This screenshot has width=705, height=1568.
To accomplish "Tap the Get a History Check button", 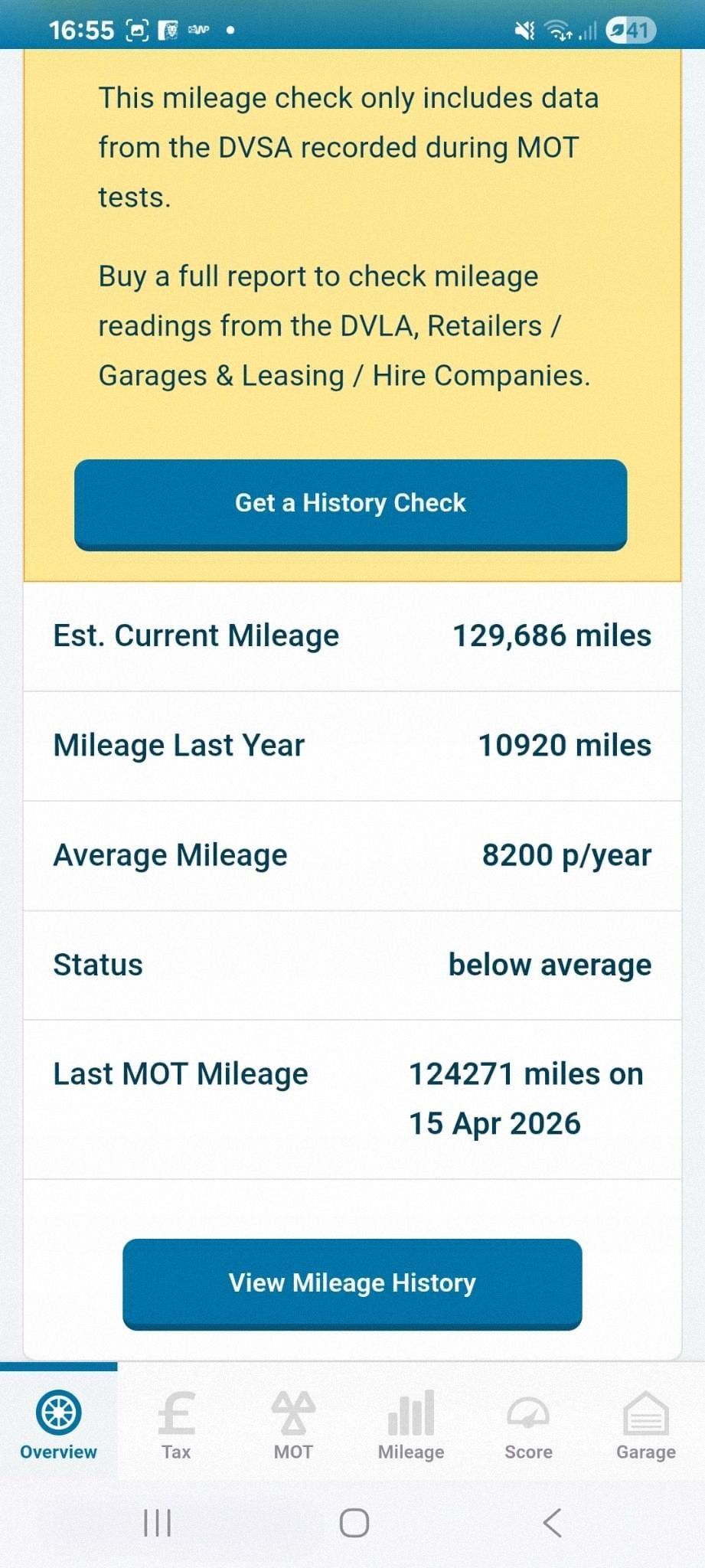I will (351, 504).
